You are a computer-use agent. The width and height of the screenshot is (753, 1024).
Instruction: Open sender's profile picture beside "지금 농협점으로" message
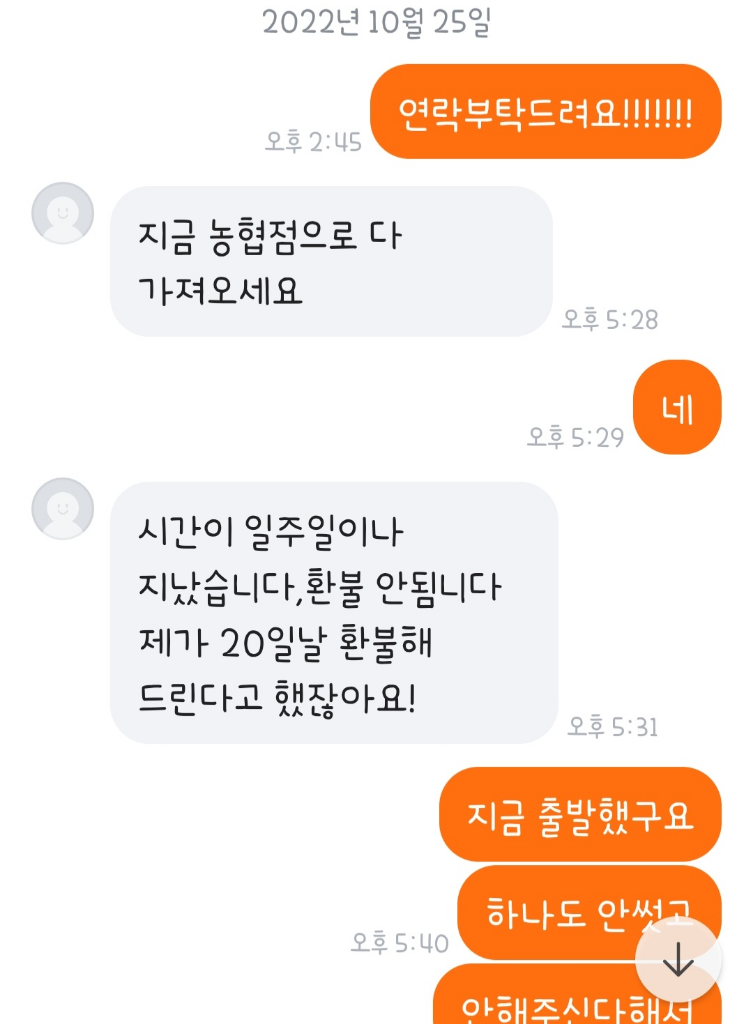click(x=63, y=213)
